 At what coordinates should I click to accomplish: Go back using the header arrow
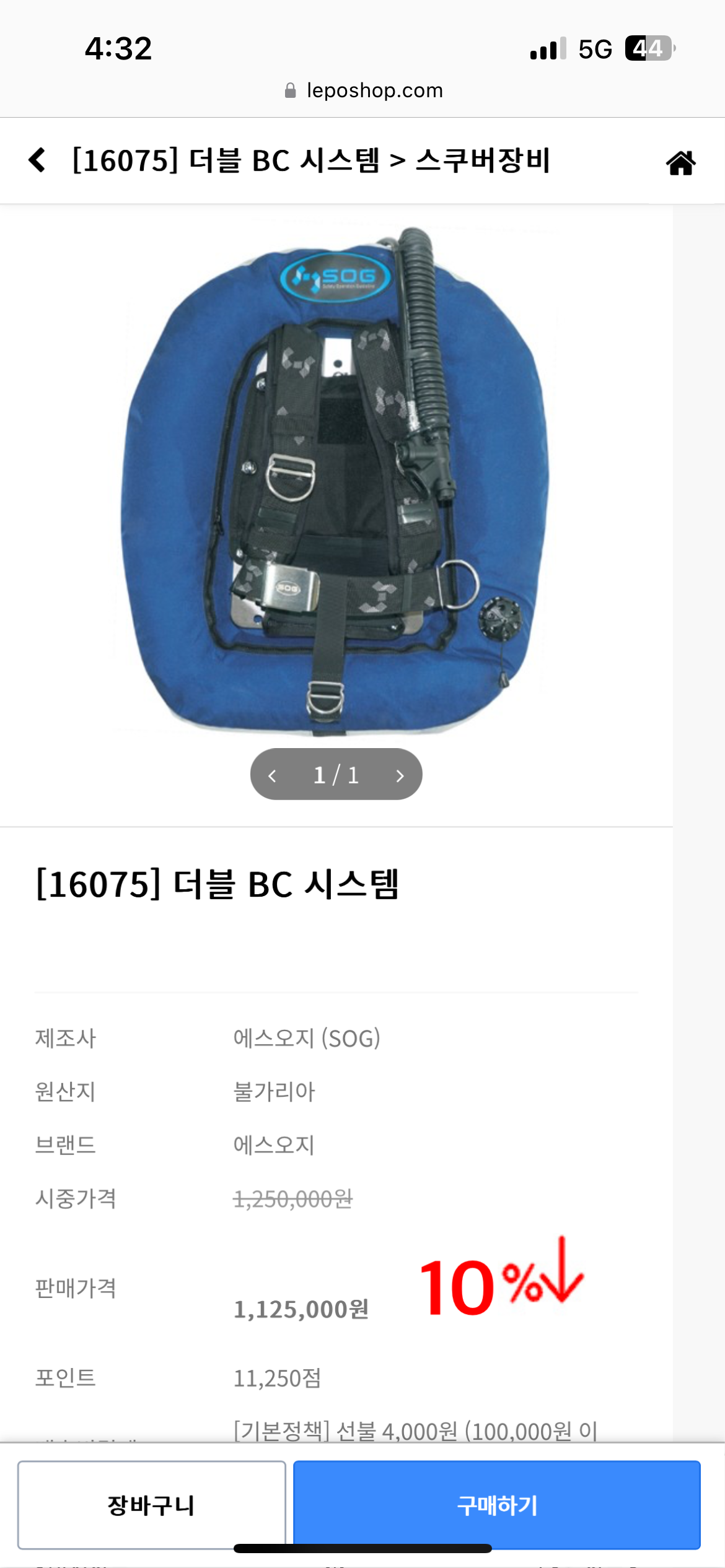pos(37,160)
